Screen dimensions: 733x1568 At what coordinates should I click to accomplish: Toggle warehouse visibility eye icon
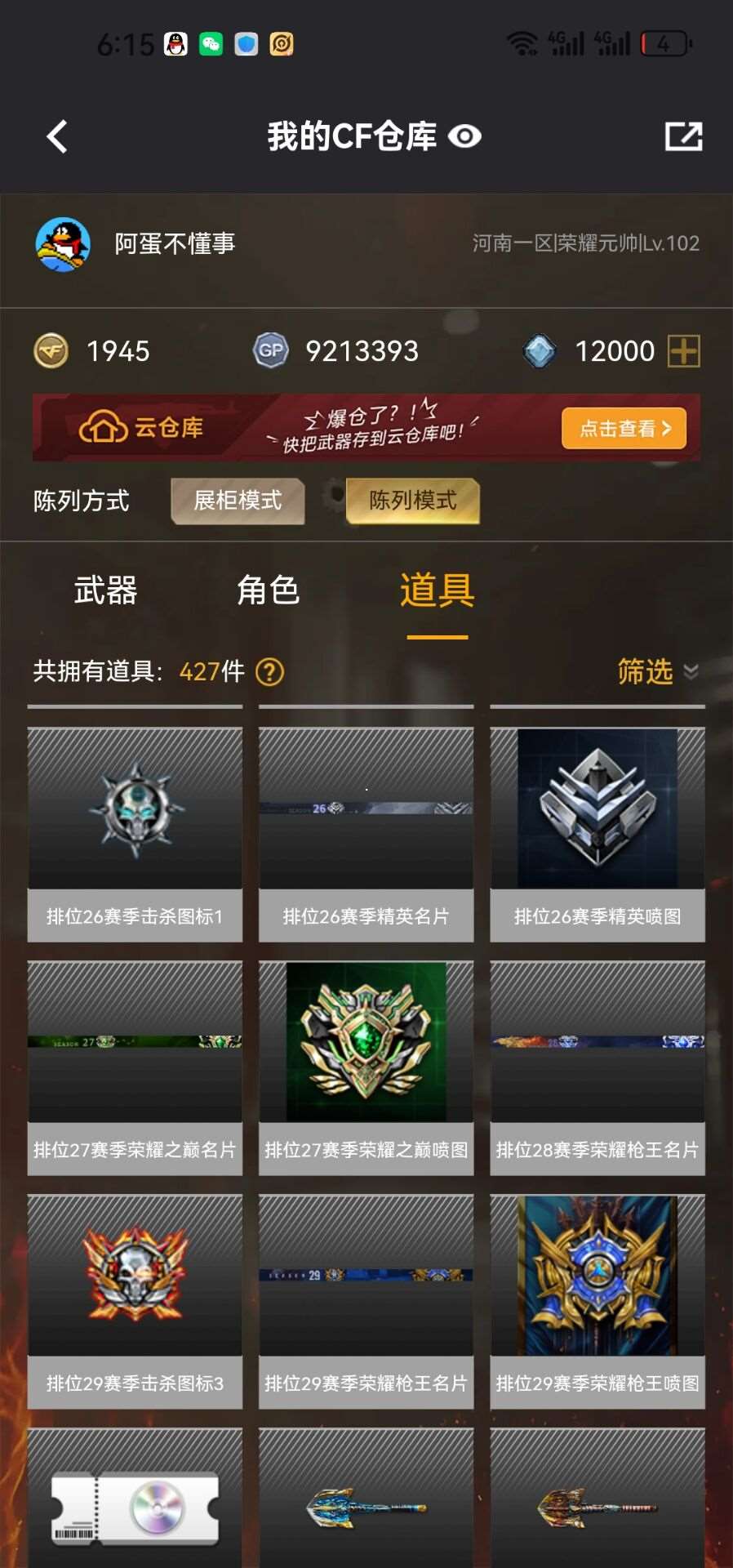pyautogui.click(x=464, y=136)
